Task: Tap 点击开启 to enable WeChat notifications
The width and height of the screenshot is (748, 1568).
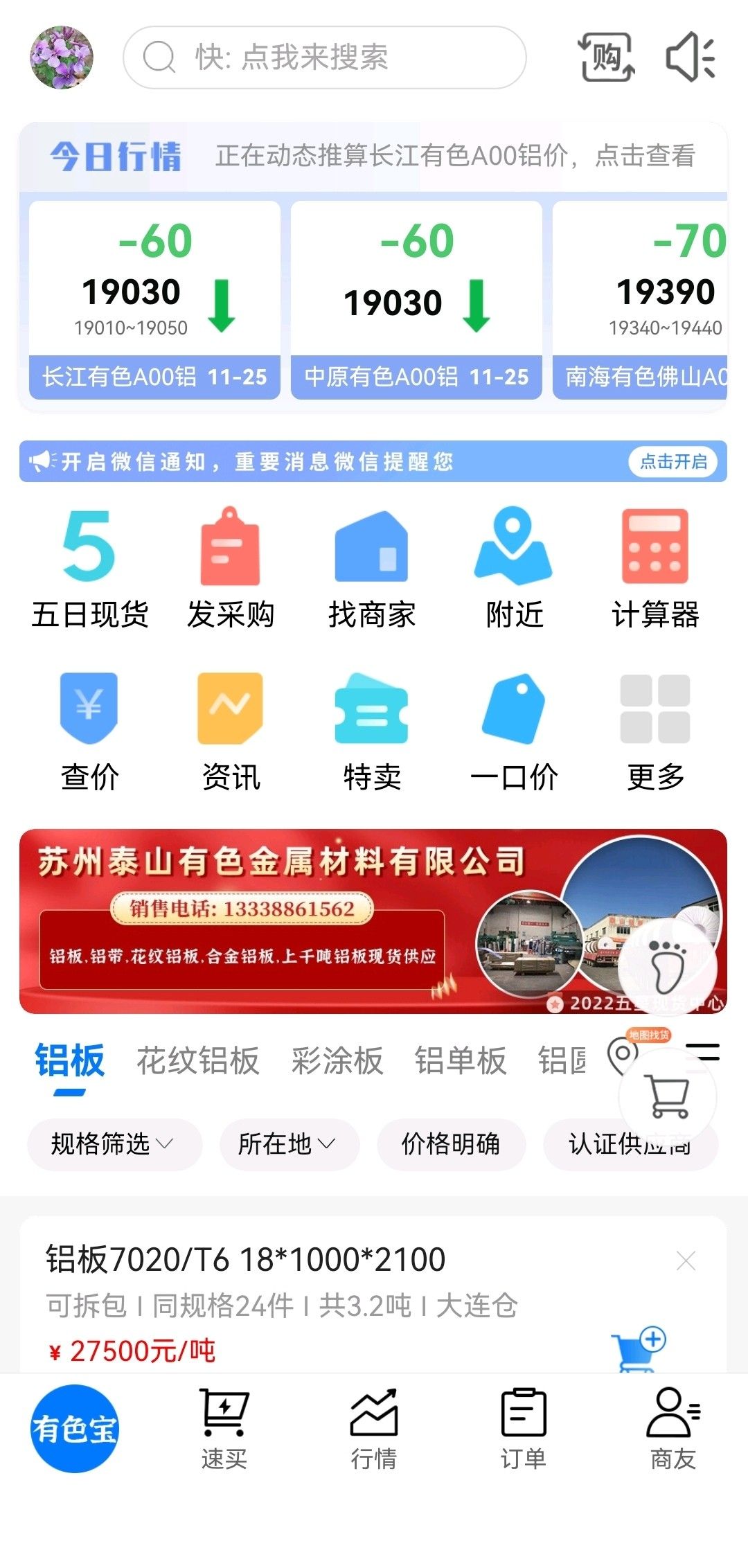Action: [x=673, y=461]
